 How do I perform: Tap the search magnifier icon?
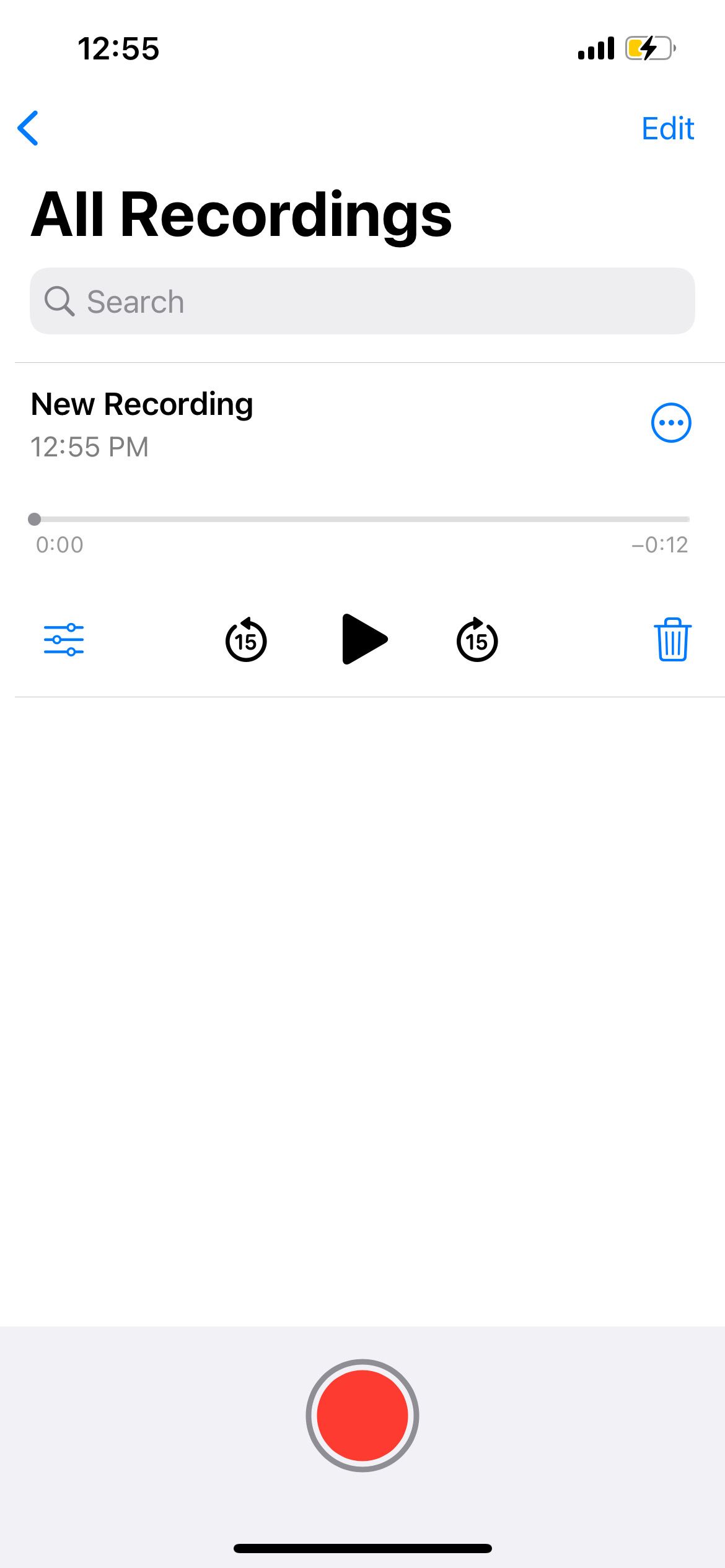(x=60, y=301)
